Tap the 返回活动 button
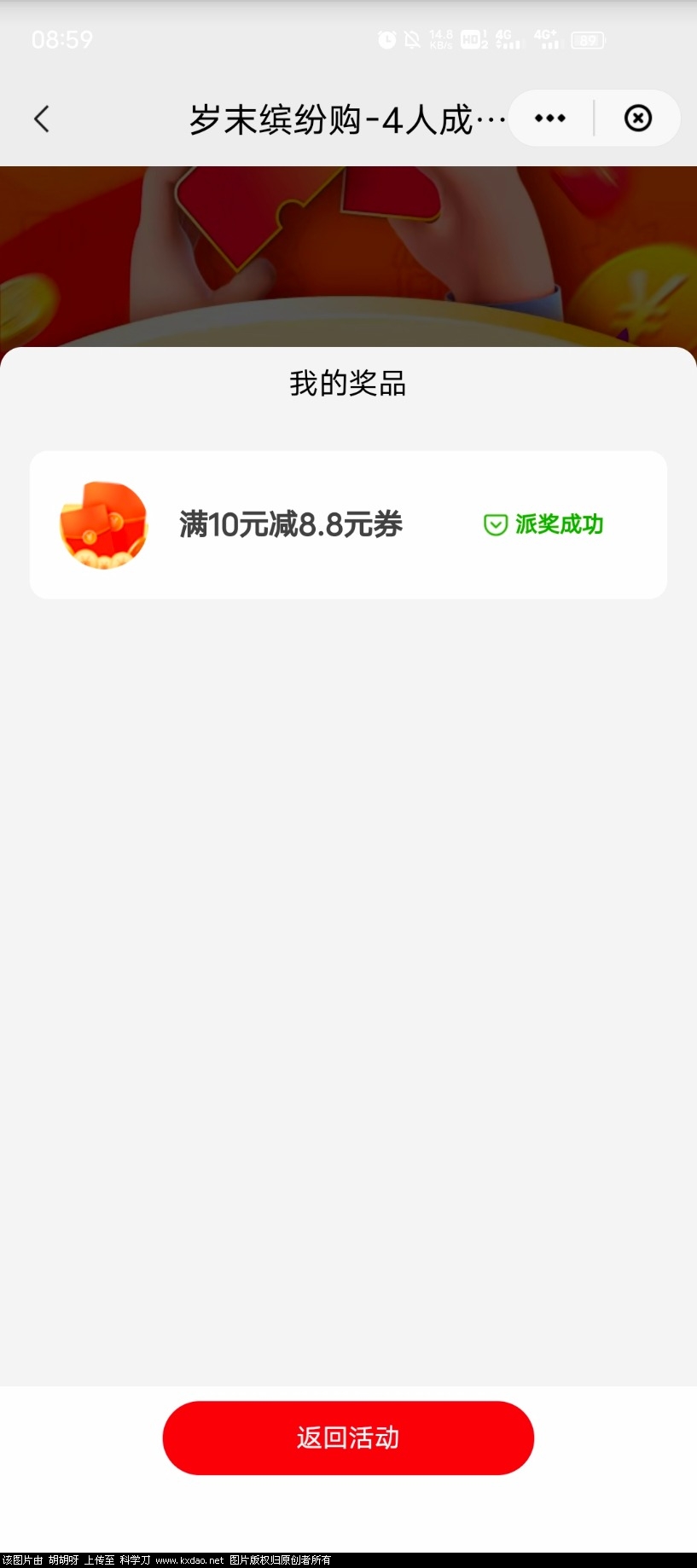 click(348, 1438)
